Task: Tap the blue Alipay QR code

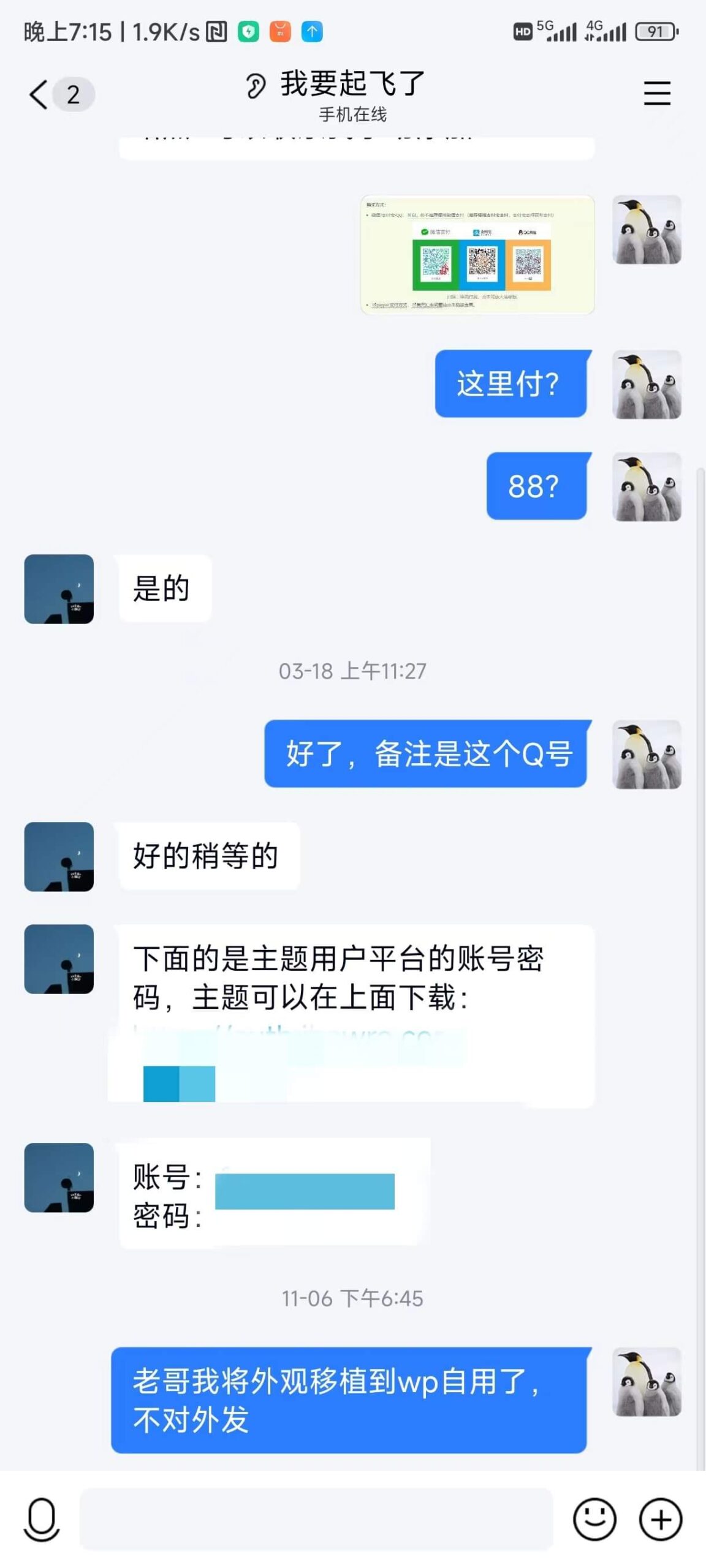Action: (x=483, y=265)
